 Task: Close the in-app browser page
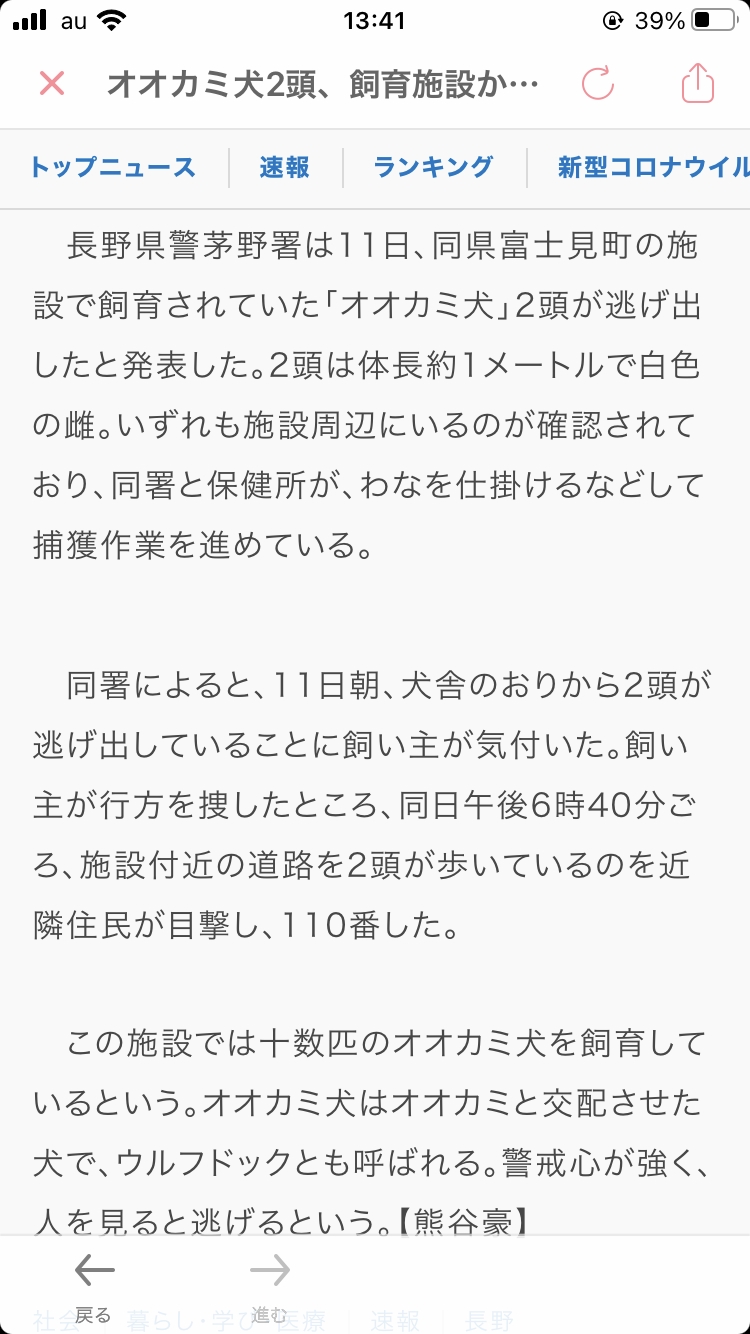(x=51, y=84)
